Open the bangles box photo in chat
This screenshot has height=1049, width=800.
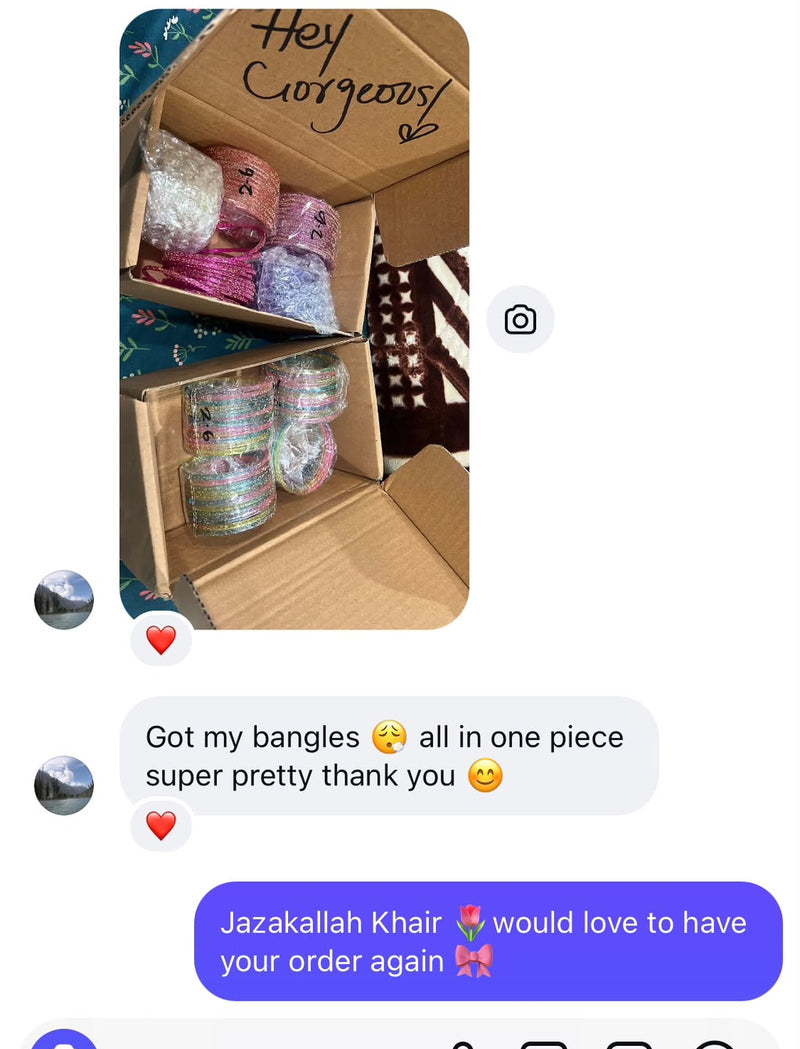click(x=294, y=319)
